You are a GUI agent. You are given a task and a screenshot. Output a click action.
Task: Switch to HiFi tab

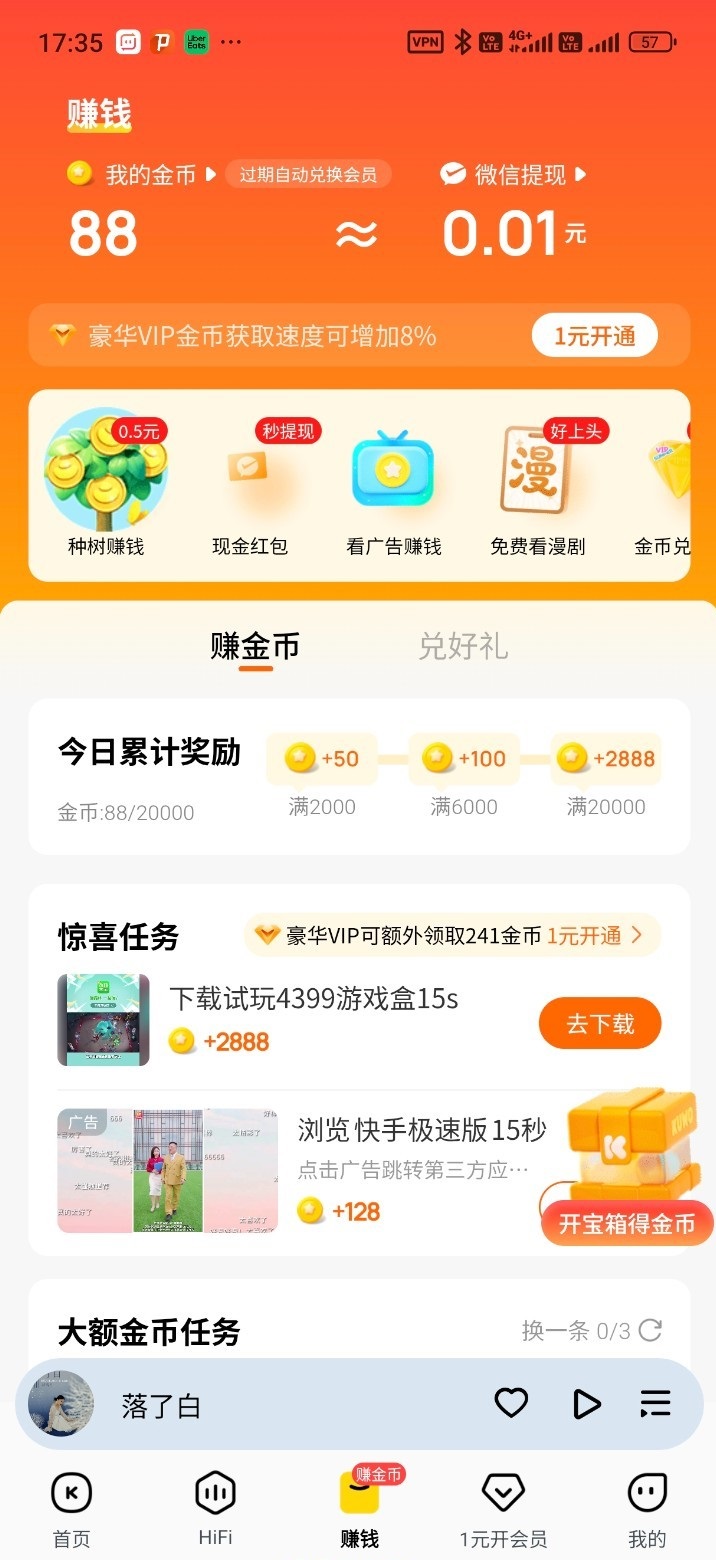pyautogui.click(x=215, y=1508)
